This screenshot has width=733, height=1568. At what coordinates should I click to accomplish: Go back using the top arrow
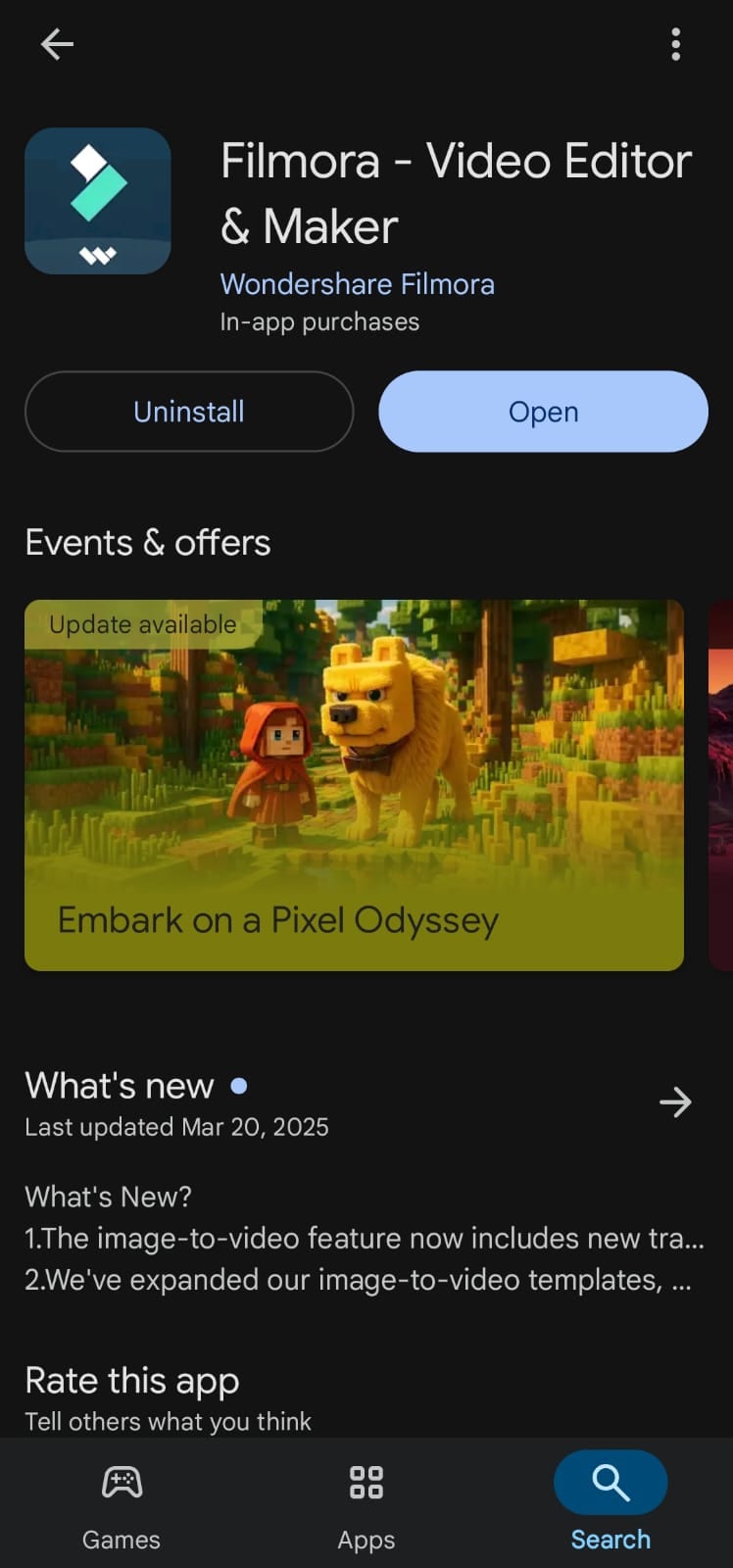point(57,44)
